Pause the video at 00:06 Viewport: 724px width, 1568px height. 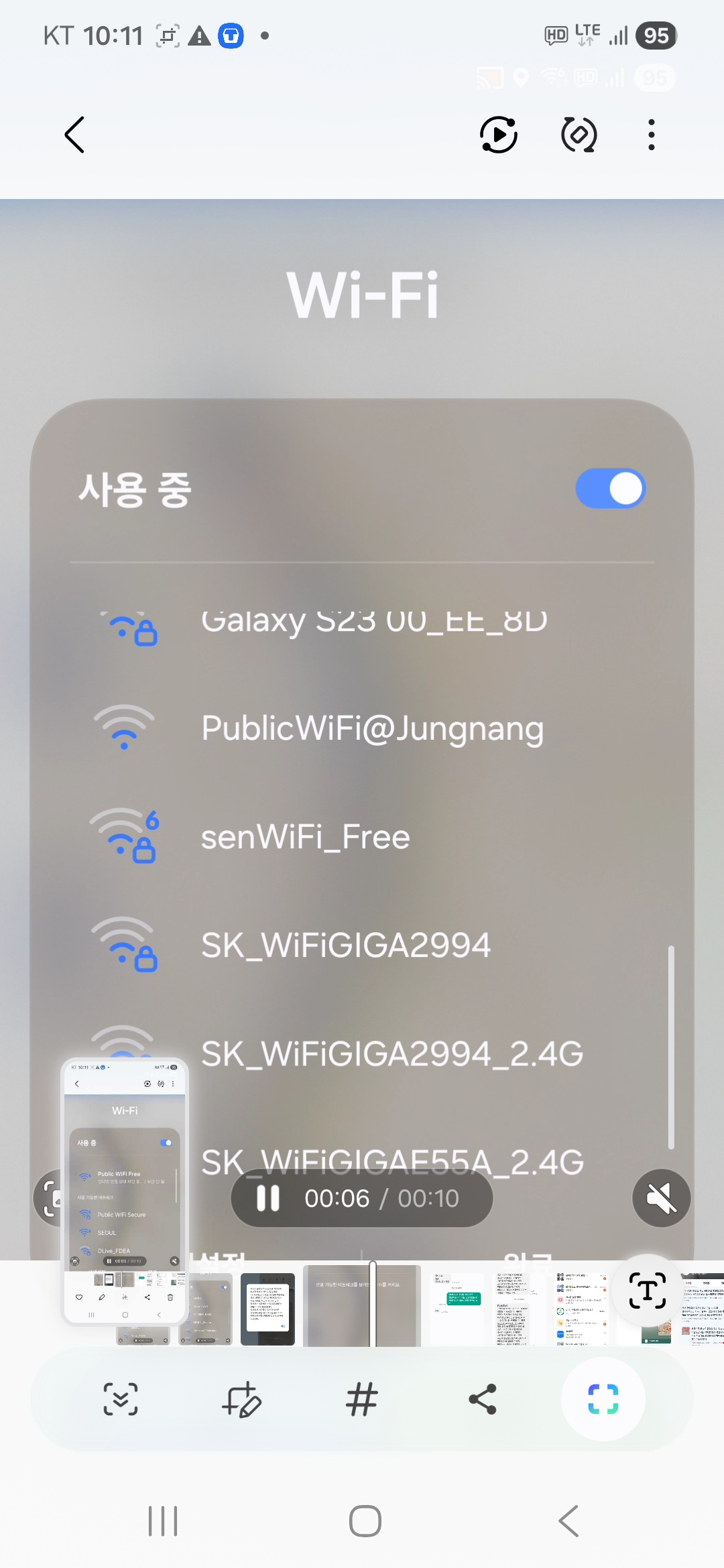coord(268,1198)
